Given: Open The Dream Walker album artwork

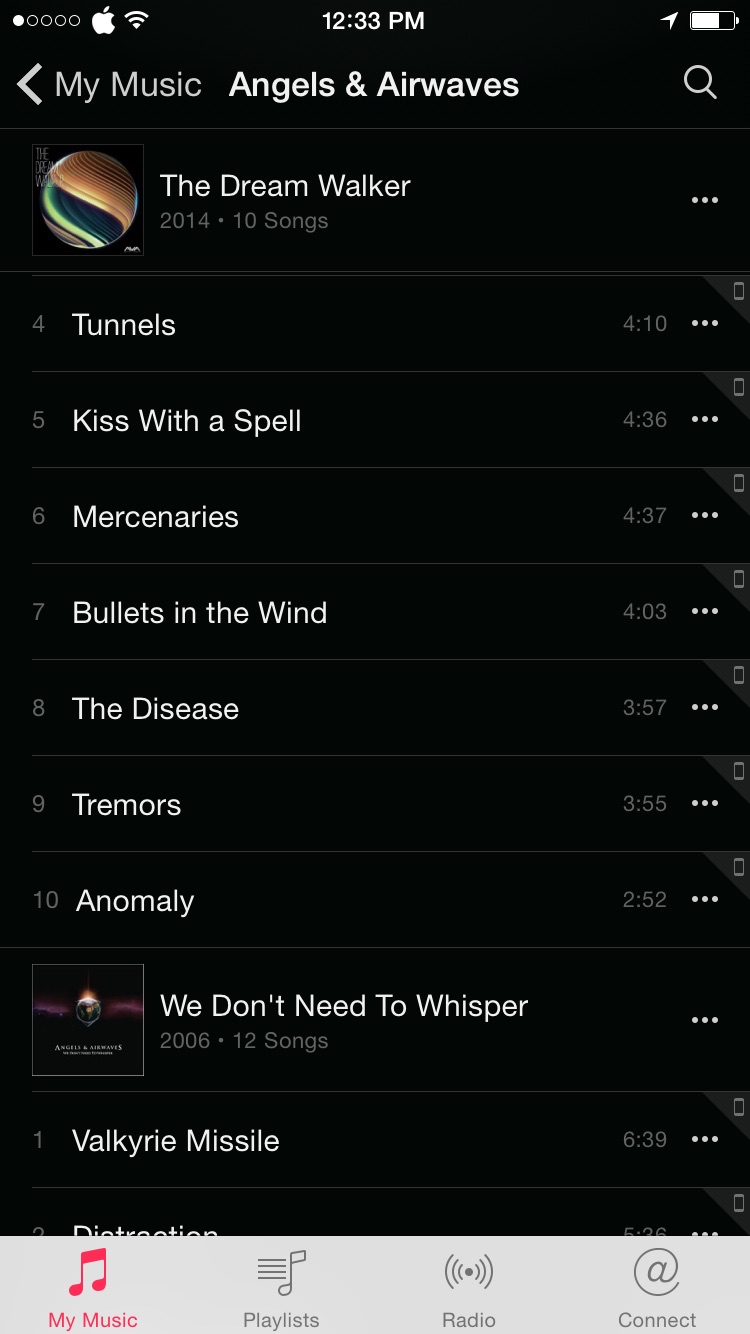Looking at the screenshot, I should 88,200.
